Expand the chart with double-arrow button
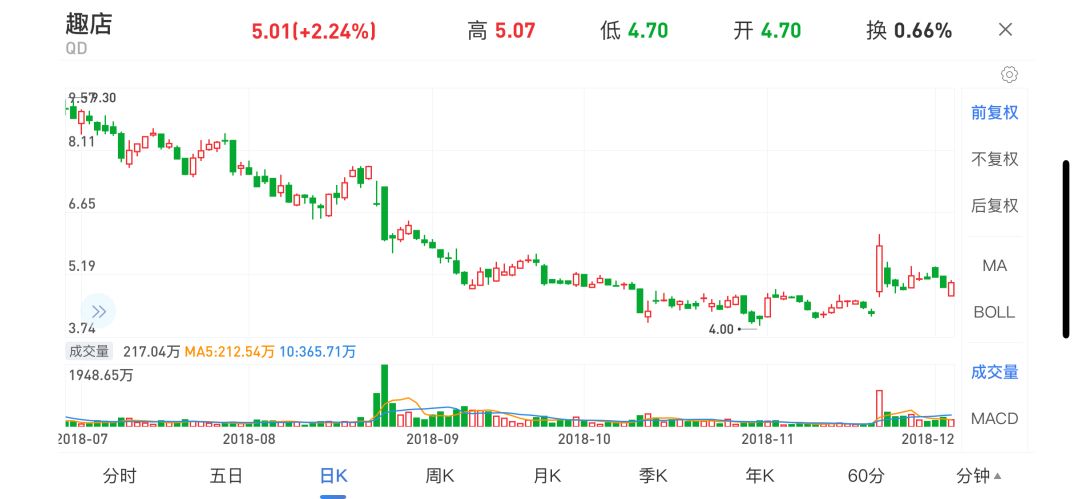The height and width of the screenshot is (499, 1080). (99, 311)
